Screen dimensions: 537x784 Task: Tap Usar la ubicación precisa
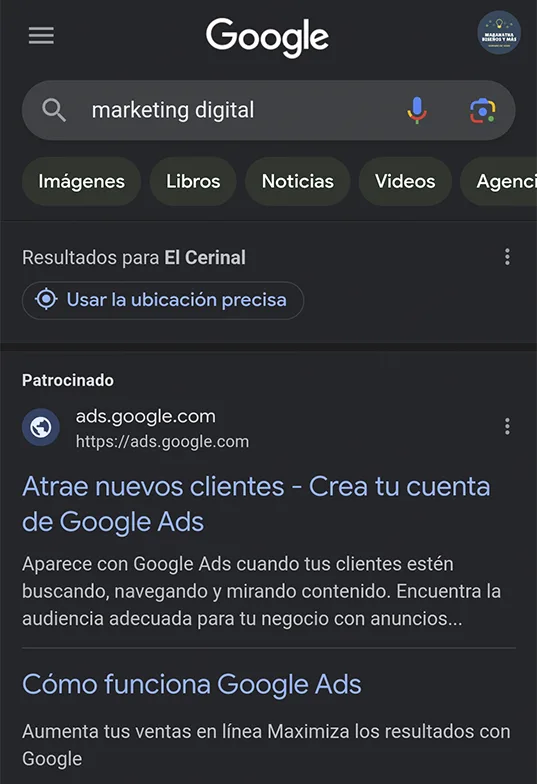point(162,300)
